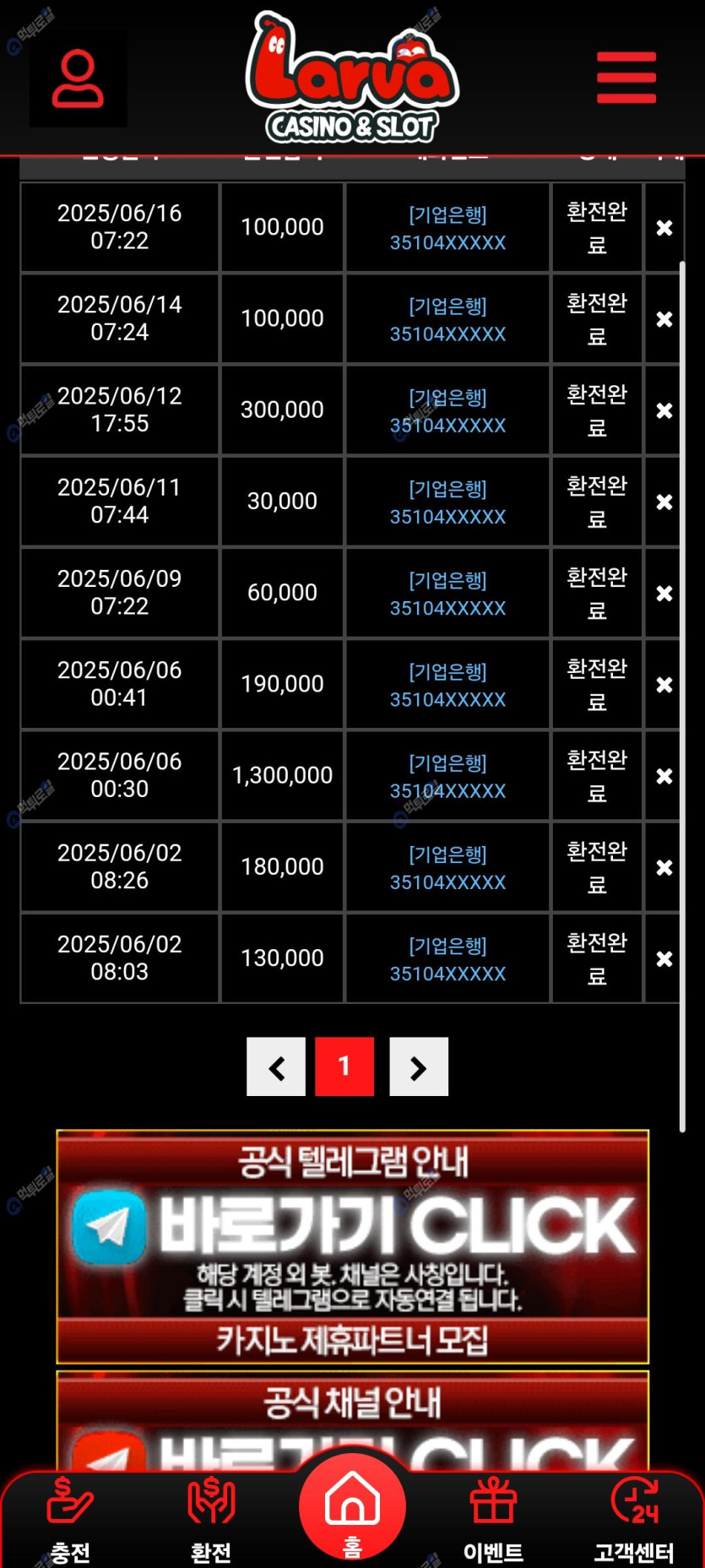Delete the 2025/06/16 07:22 withdrawal record

664,228
